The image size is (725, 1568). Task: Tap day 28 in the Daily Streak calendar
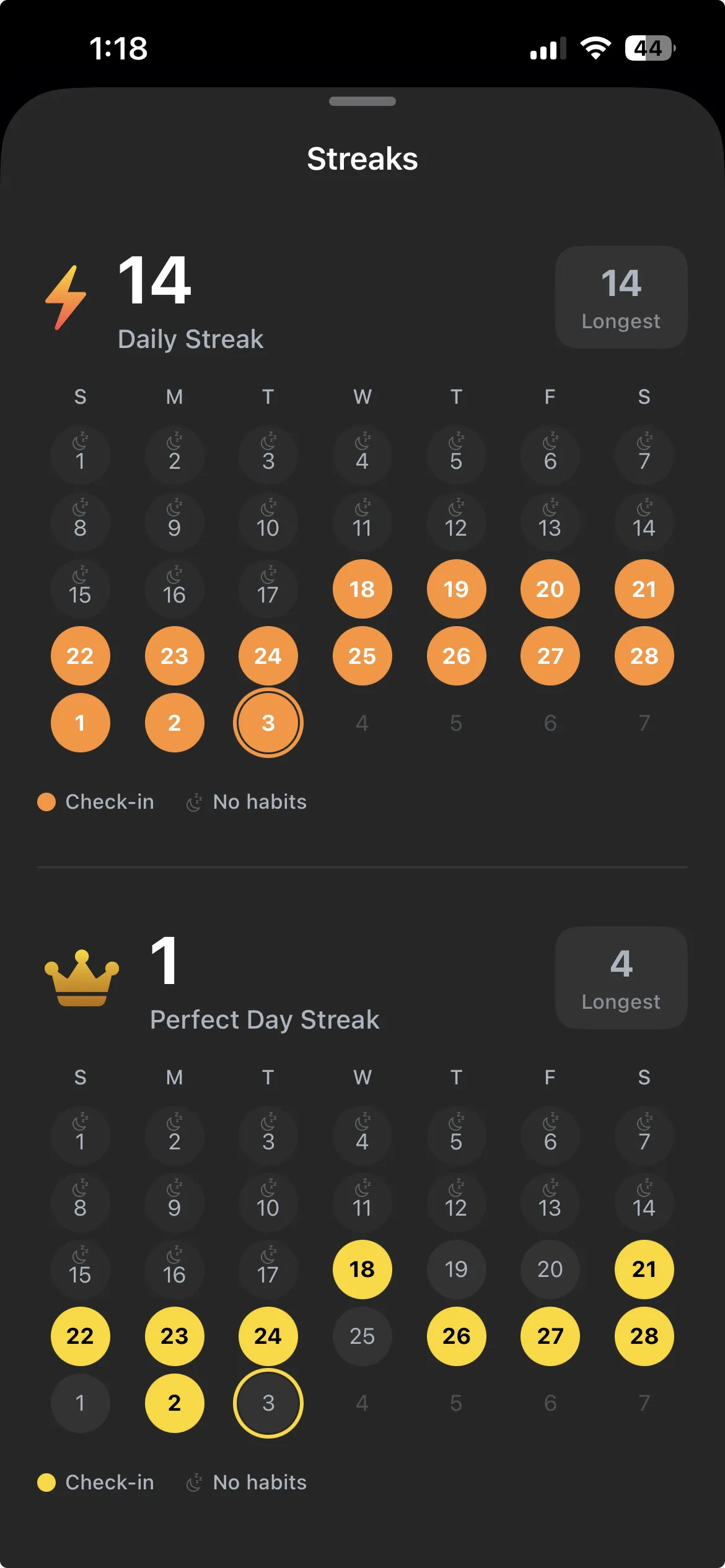pos(644,655)
